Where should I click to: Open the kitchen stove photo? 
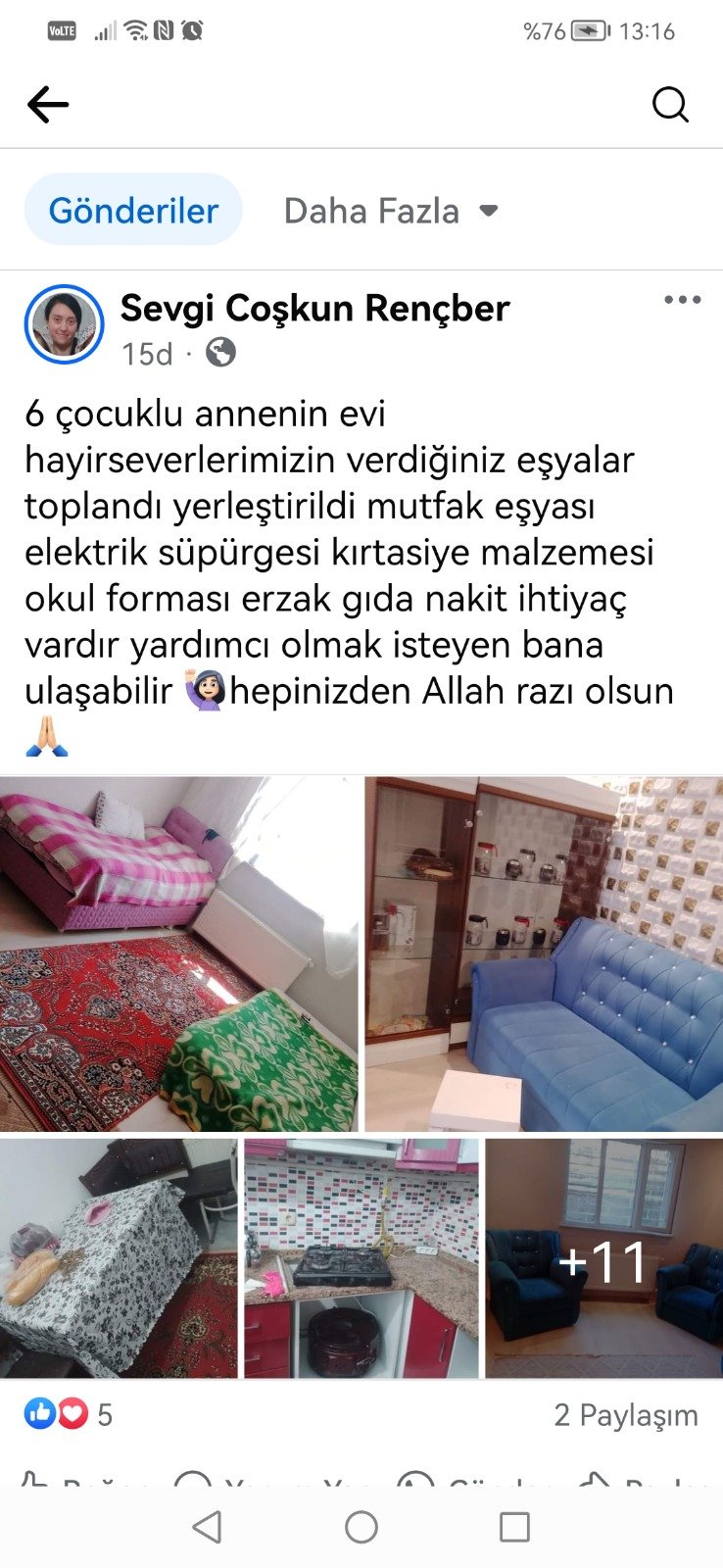click(361, 1258)
